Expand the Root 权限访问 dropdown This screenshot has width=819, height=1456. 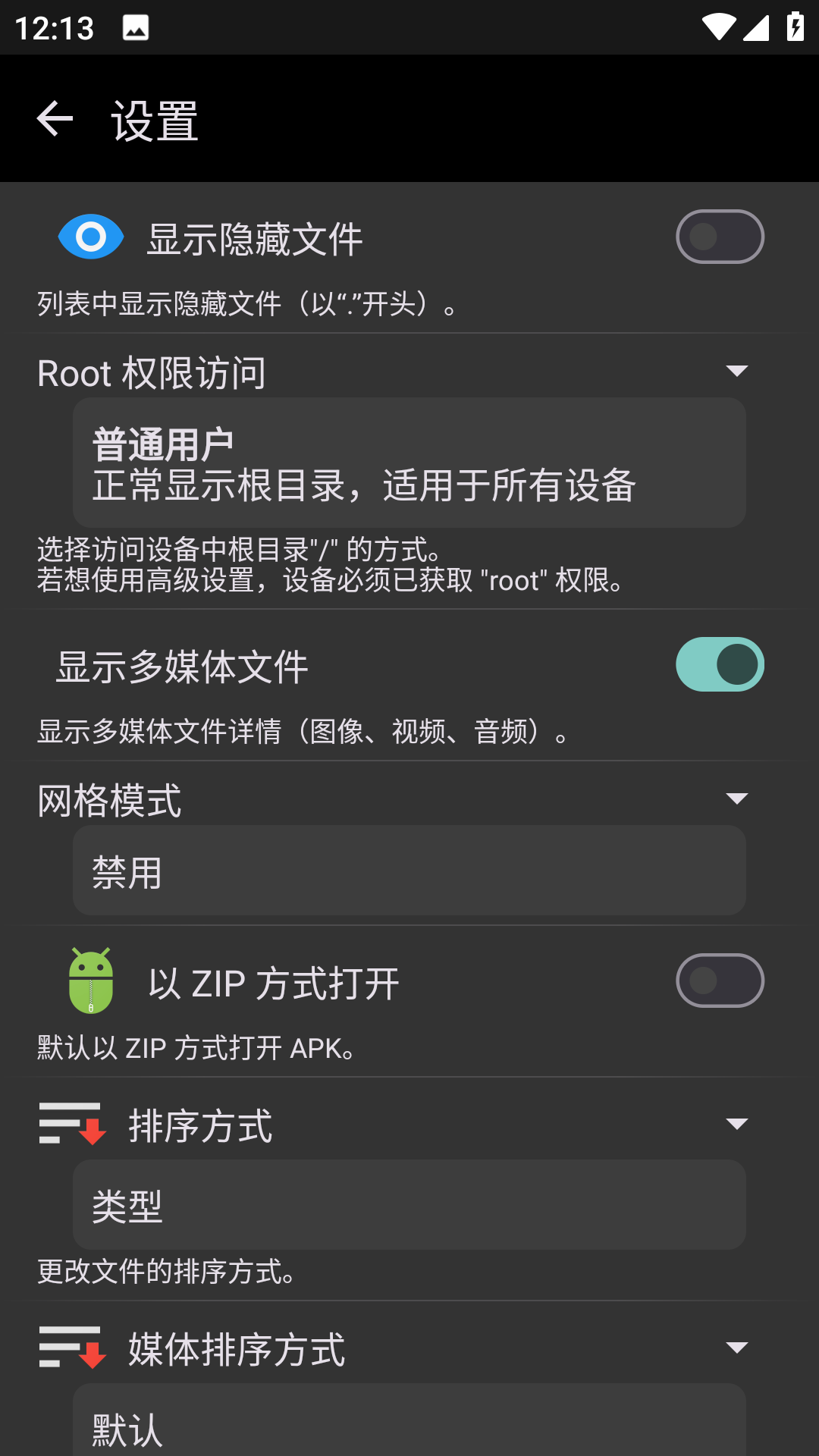[737, 370]
